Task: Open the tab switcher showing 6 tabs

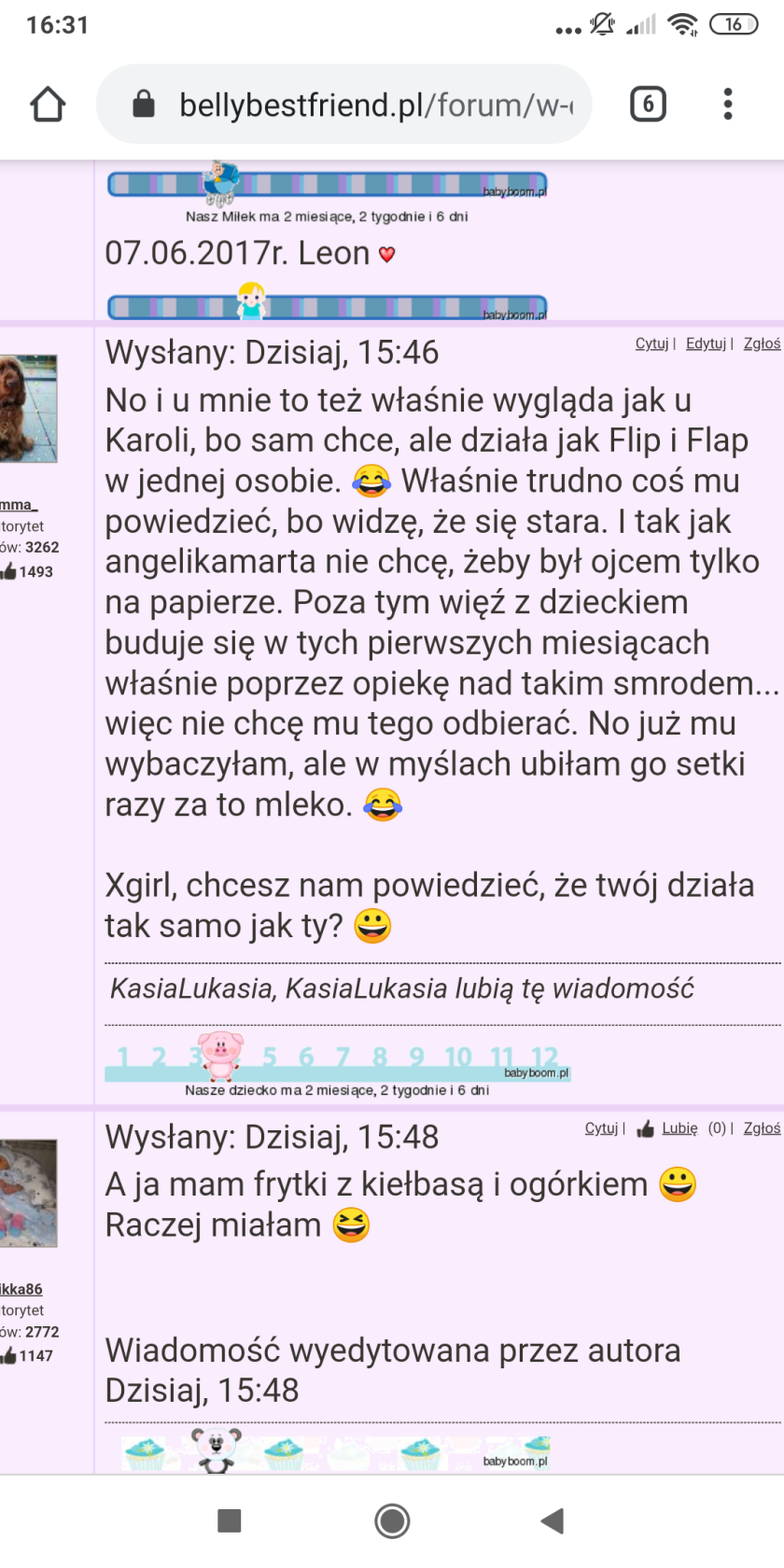Action: click(x=648, y=104)
